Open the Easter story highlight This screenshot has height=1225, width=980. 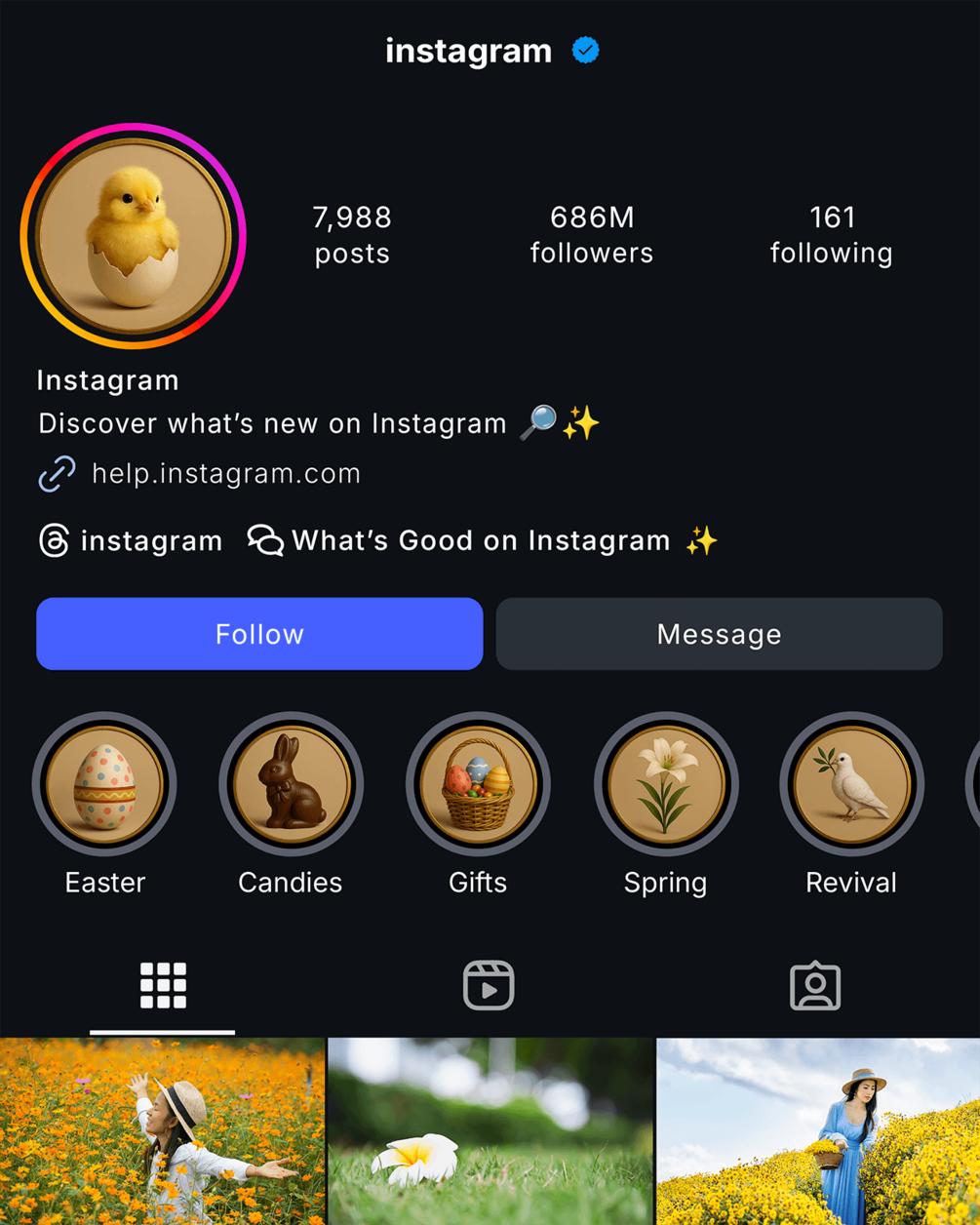104,784
